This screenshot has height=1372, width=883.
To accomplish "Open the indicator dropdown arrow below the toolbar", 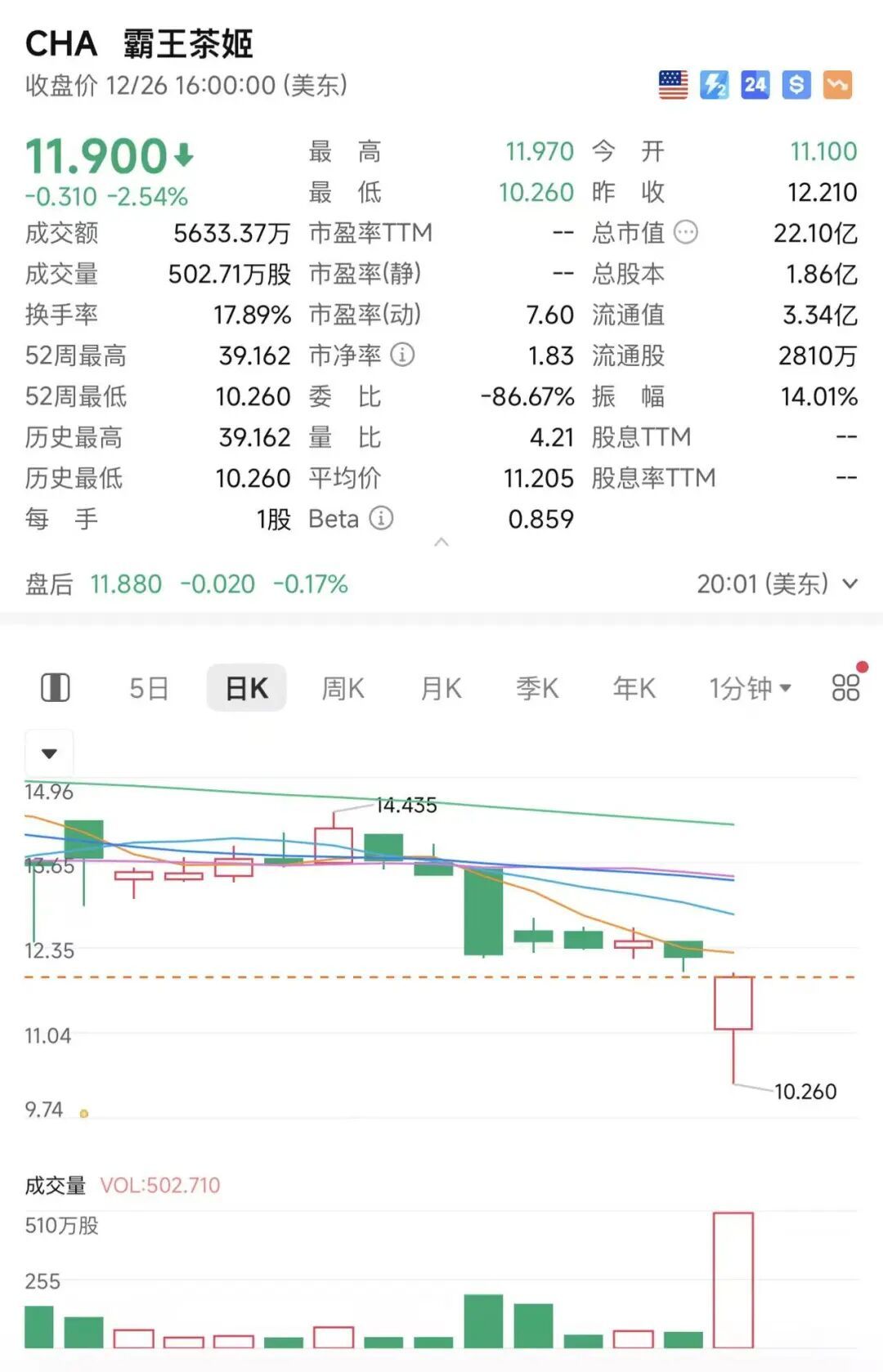I will (49, 751).
